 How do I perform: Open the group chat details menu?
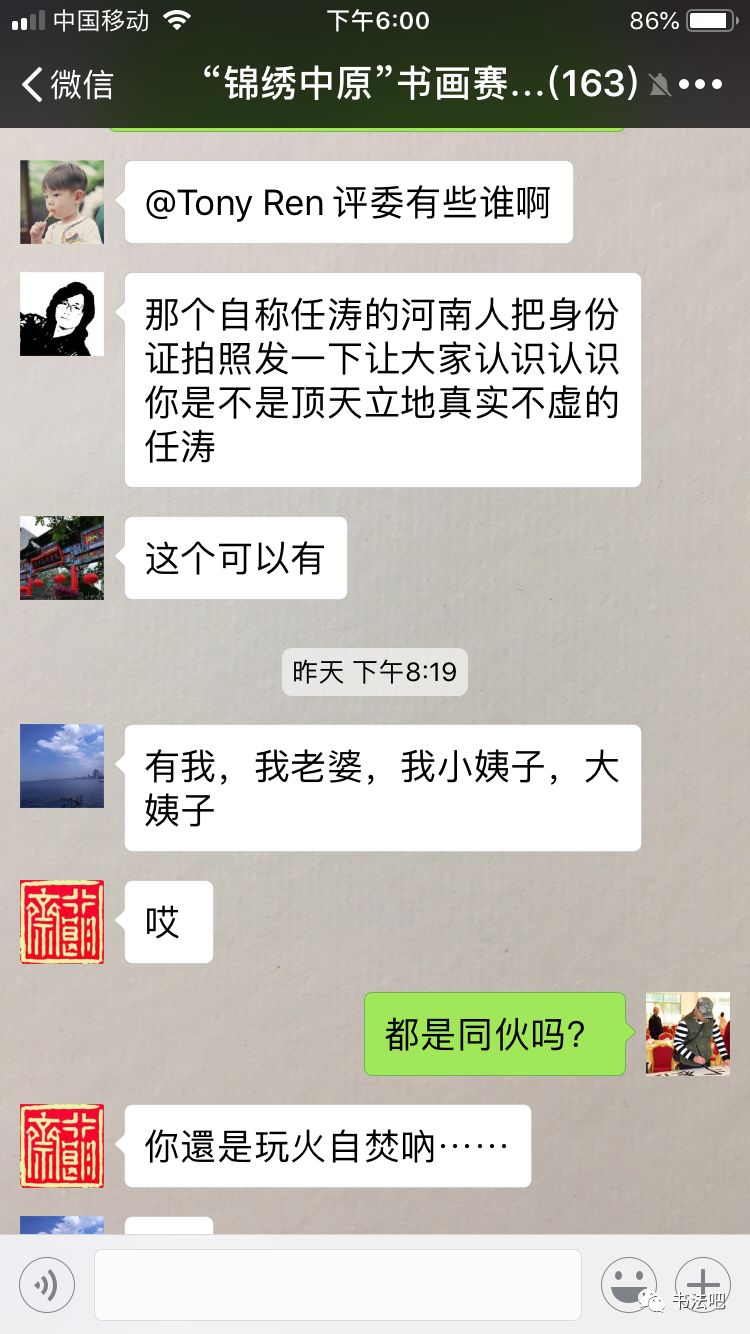point(700,85)
